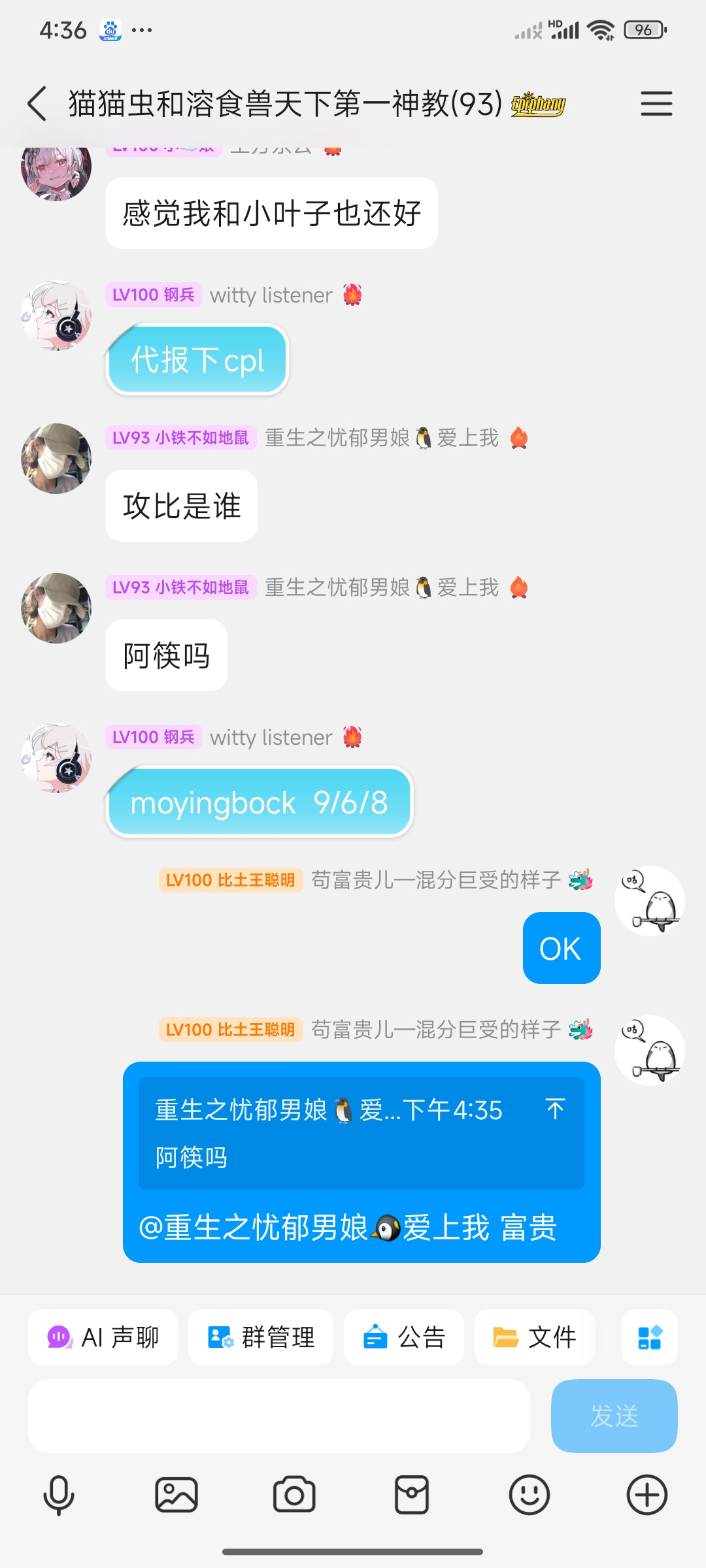
Task: Open avatar of sender of 攻比是谁
Action: tap(56, 459)
